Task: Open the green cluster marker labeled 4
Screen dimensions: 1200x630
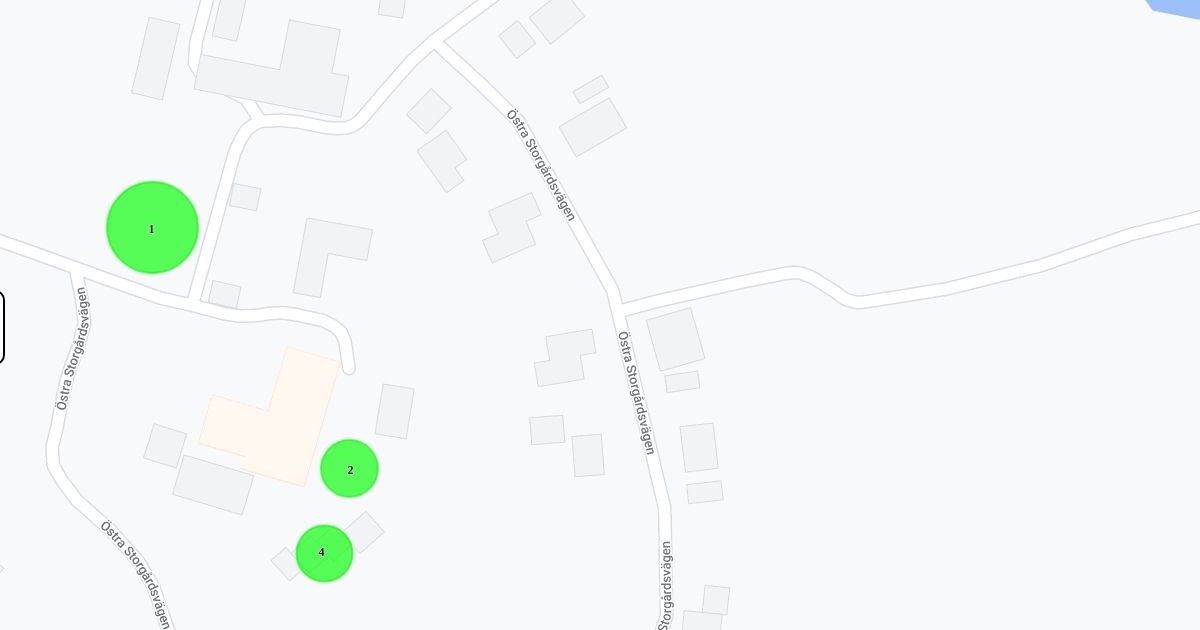Action: (324, 553)
